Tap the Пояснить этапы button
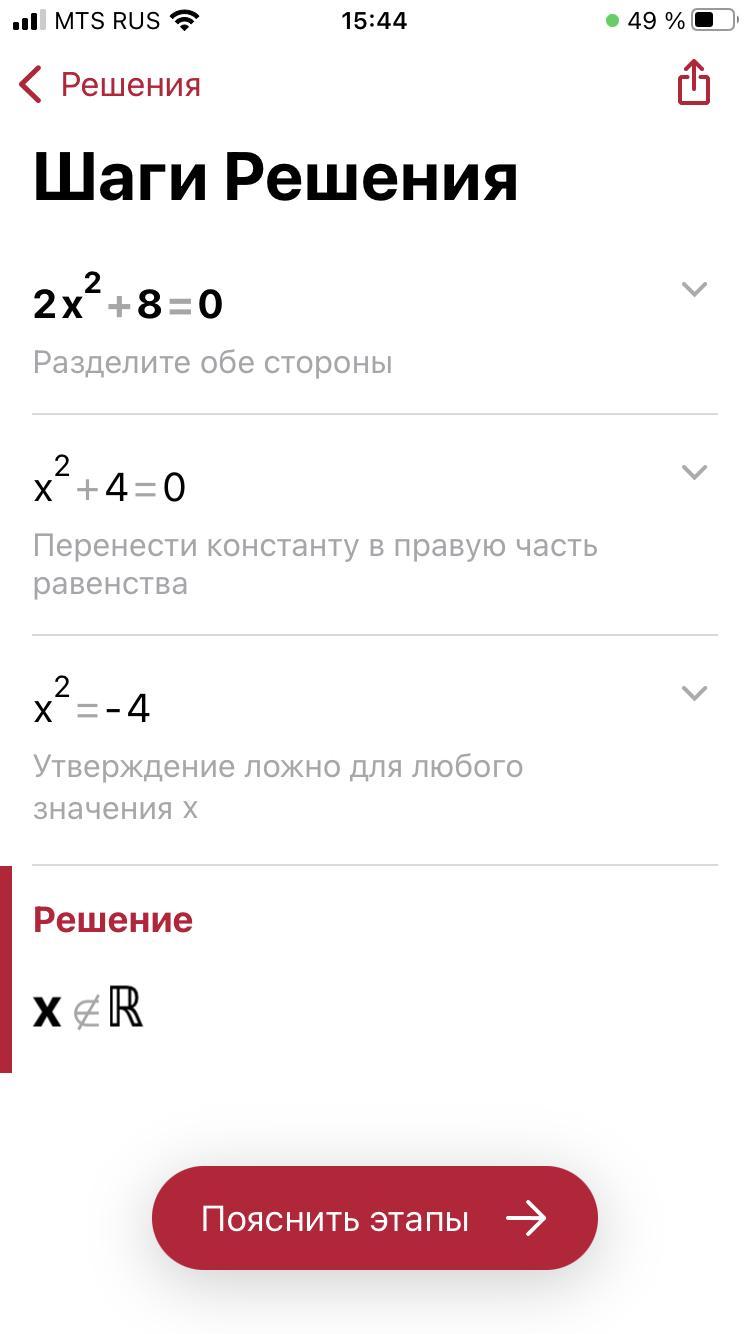 click(x=374, y=1218)
